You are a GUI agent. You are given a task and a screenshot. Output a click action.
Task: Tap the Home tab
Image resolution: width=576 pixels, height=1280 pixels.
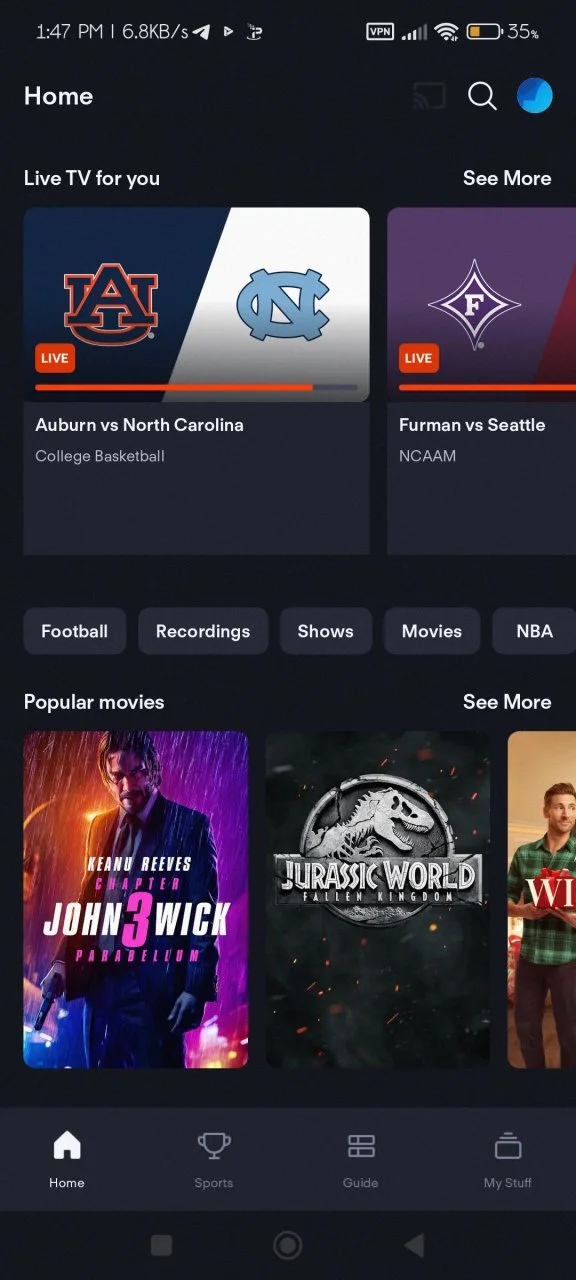[67, 1160]
